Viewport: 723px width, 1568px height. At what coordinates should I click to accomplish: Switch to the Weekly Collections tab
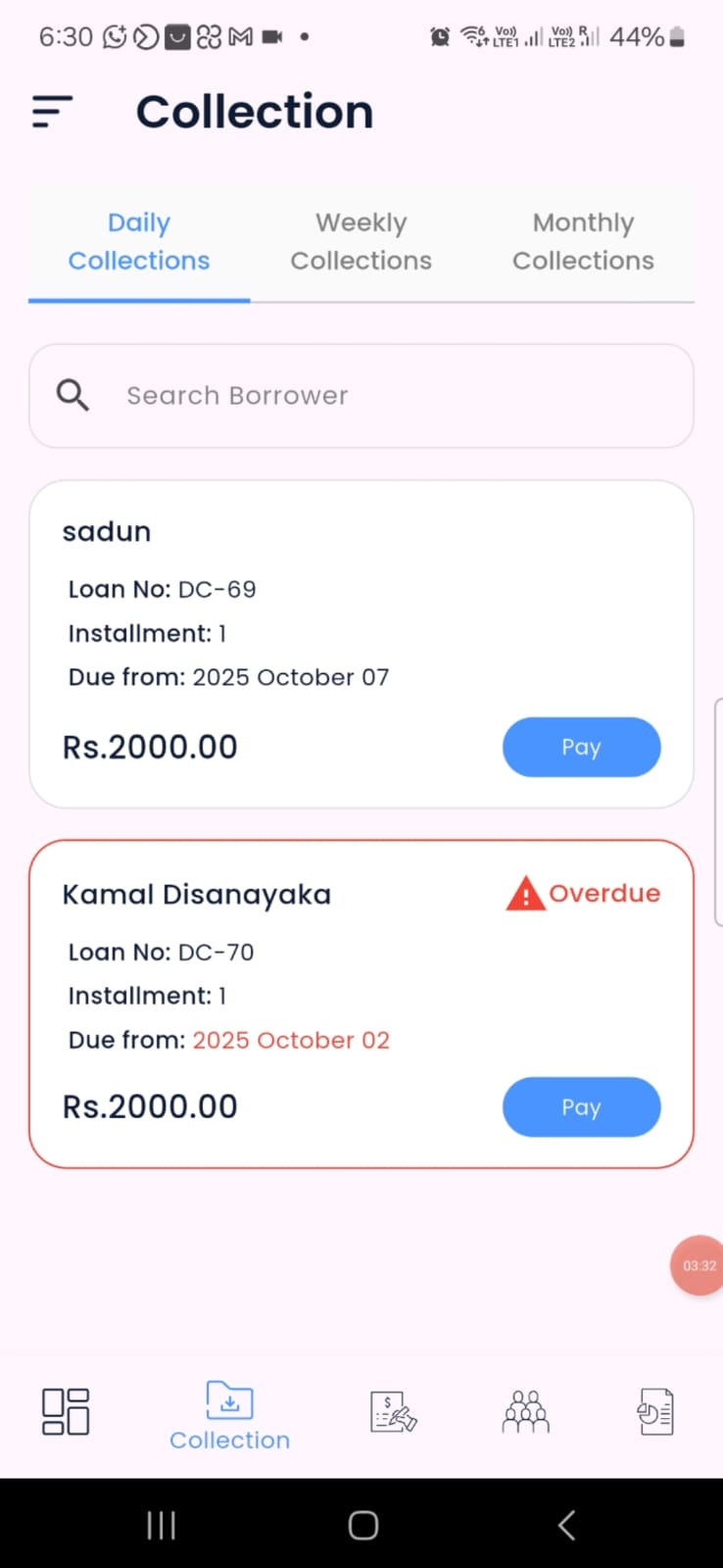click(361, 241)
